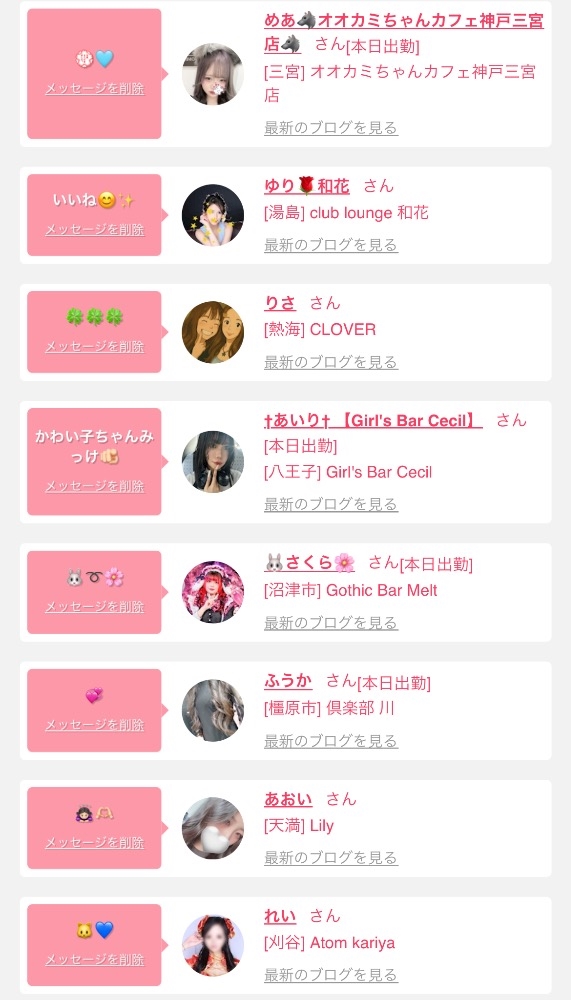The image size is (571, 1000).
Task: View latest blog of あおい
Action: (x=331, y=858)
